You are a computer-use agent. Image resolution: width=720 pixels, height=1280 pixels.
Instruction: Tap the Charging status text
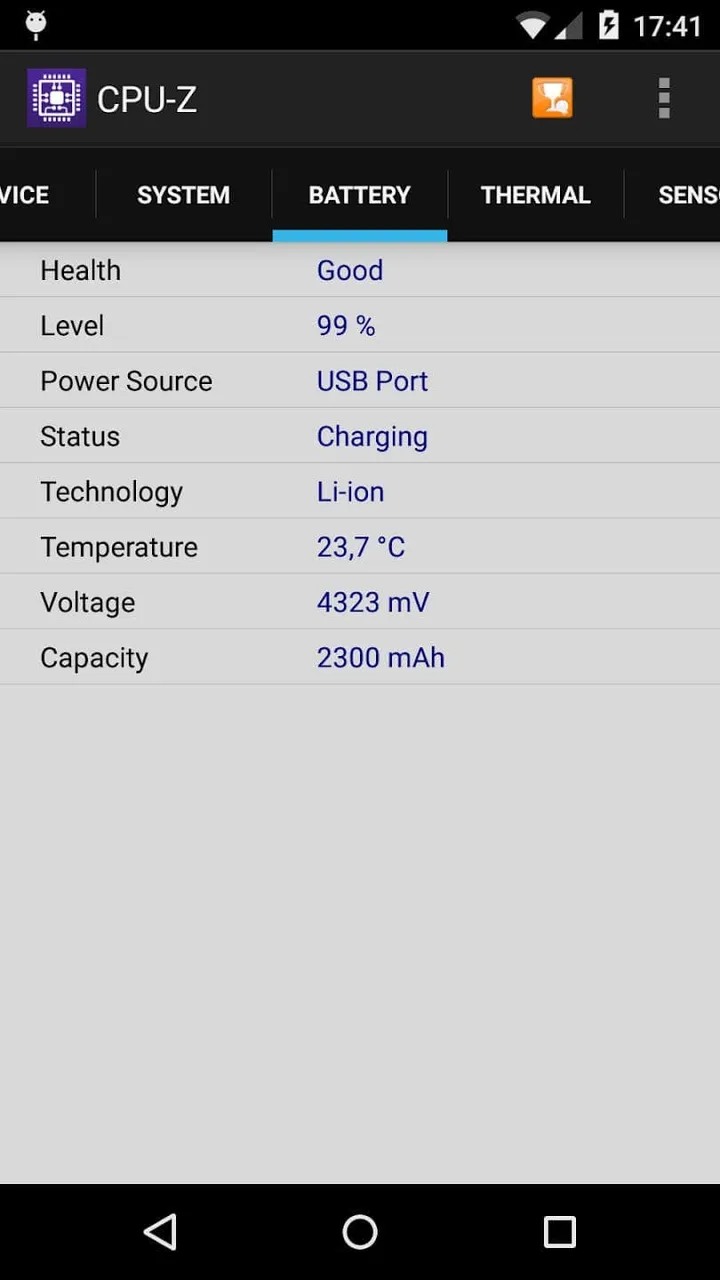click(372, 436)
